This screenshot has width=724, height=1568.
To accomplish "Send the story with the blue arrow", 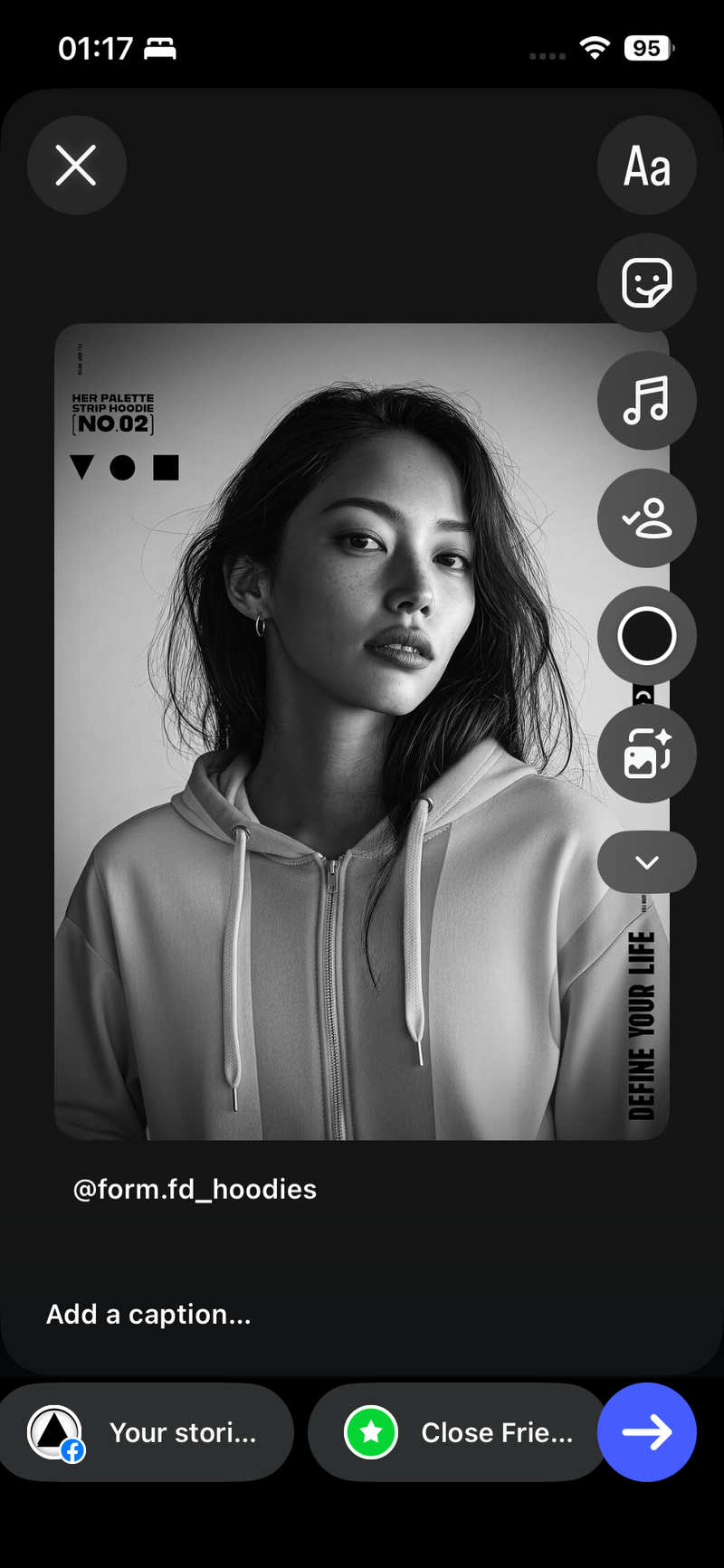I will click(x=646, y=1432).
